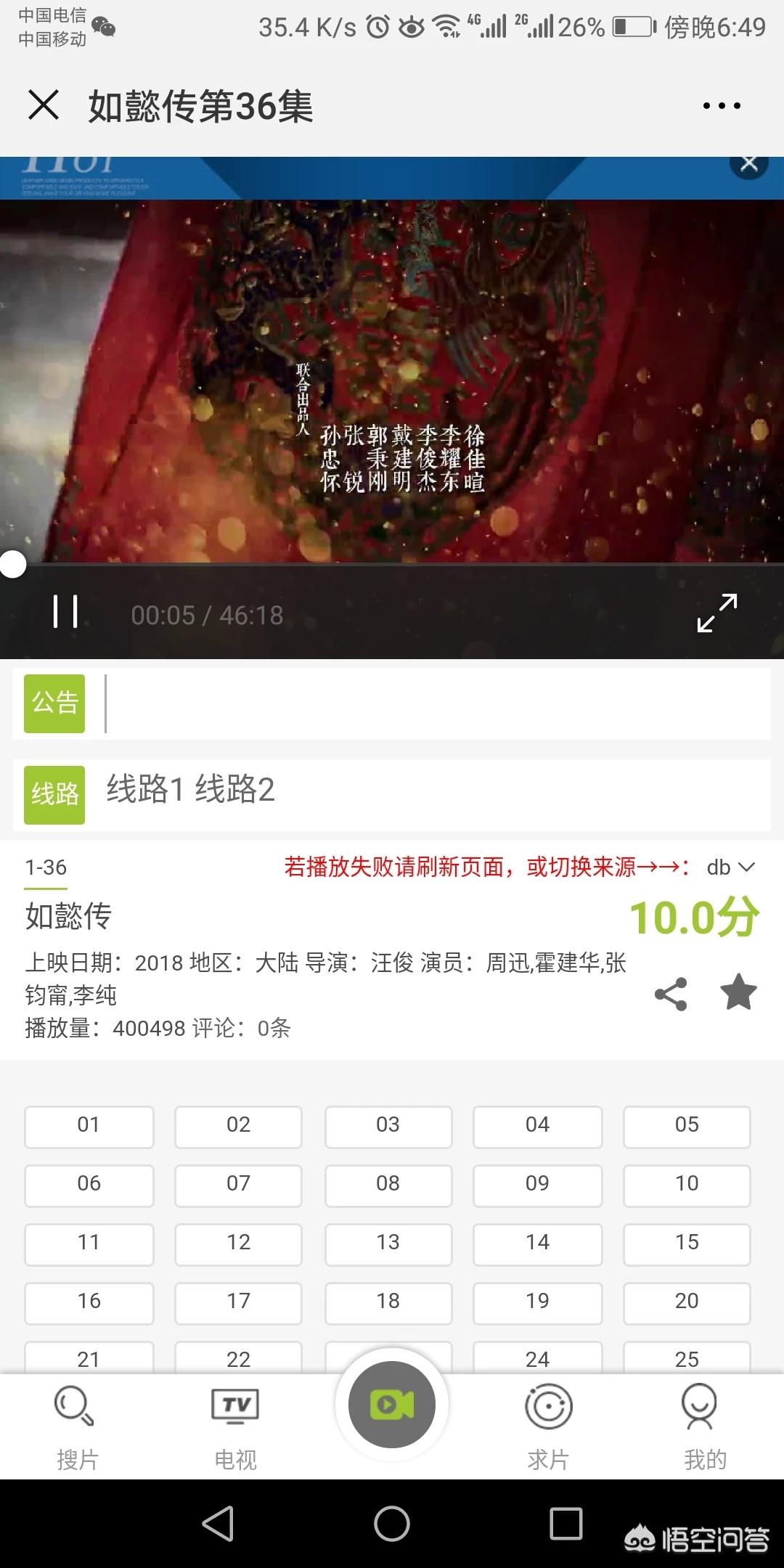Expand the db source dropdown
This screenshot has height=1568, width=784.
point(731,867)
